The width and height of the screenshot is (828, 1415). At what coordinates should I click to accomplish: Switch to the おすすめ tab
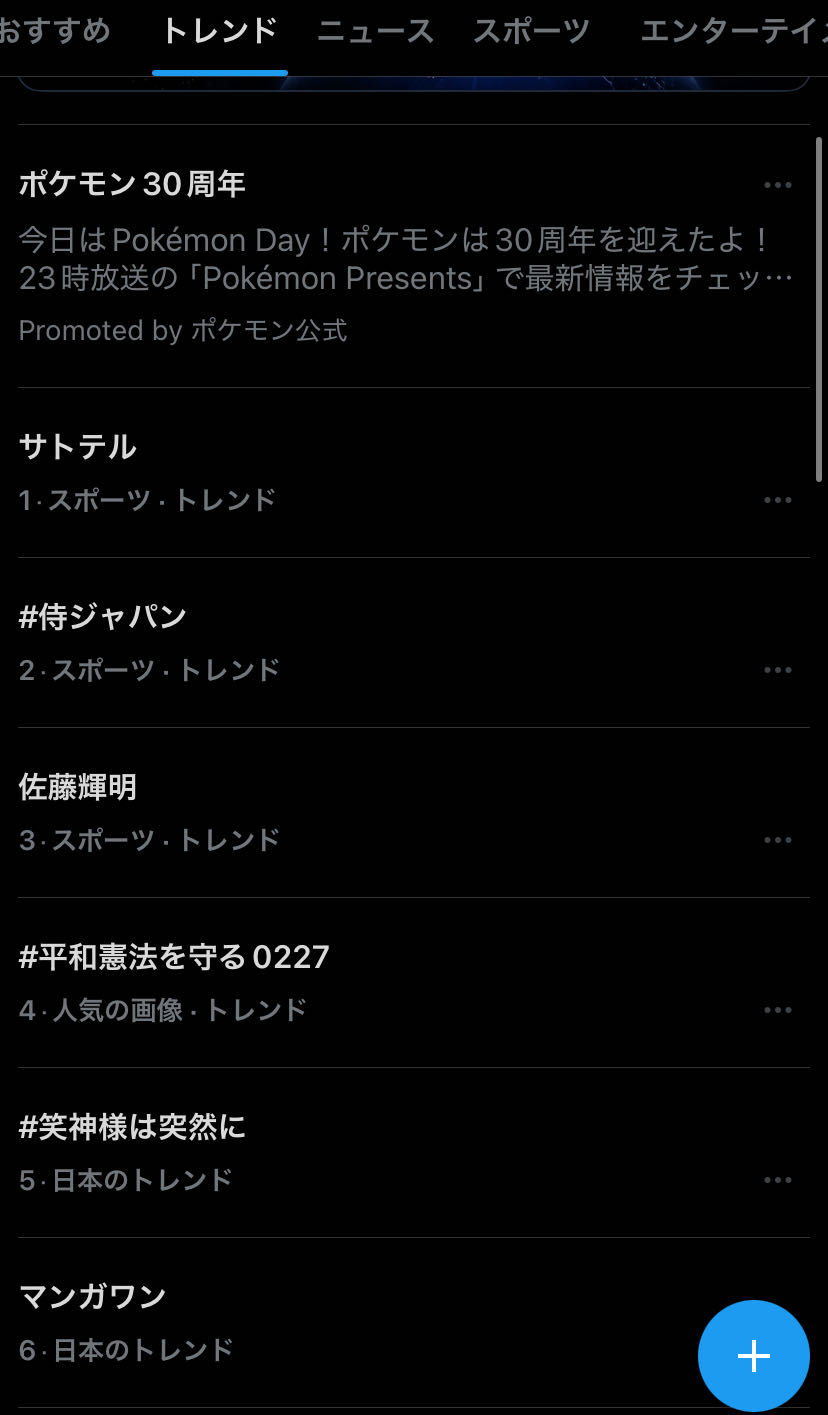55,32
